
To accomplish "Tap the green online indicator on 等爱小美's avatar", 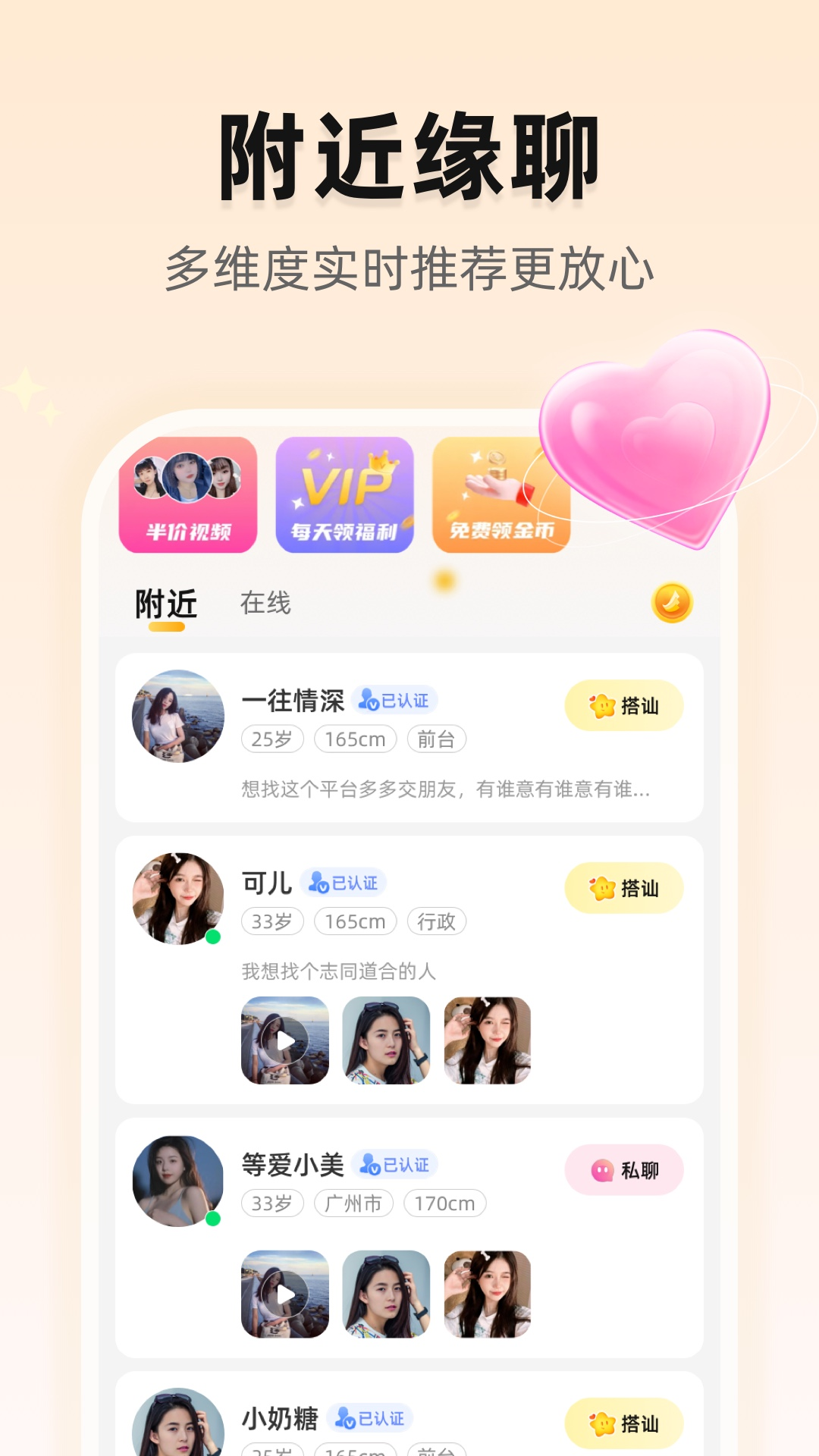I will pyautogui.click(x=212, y=1219).
